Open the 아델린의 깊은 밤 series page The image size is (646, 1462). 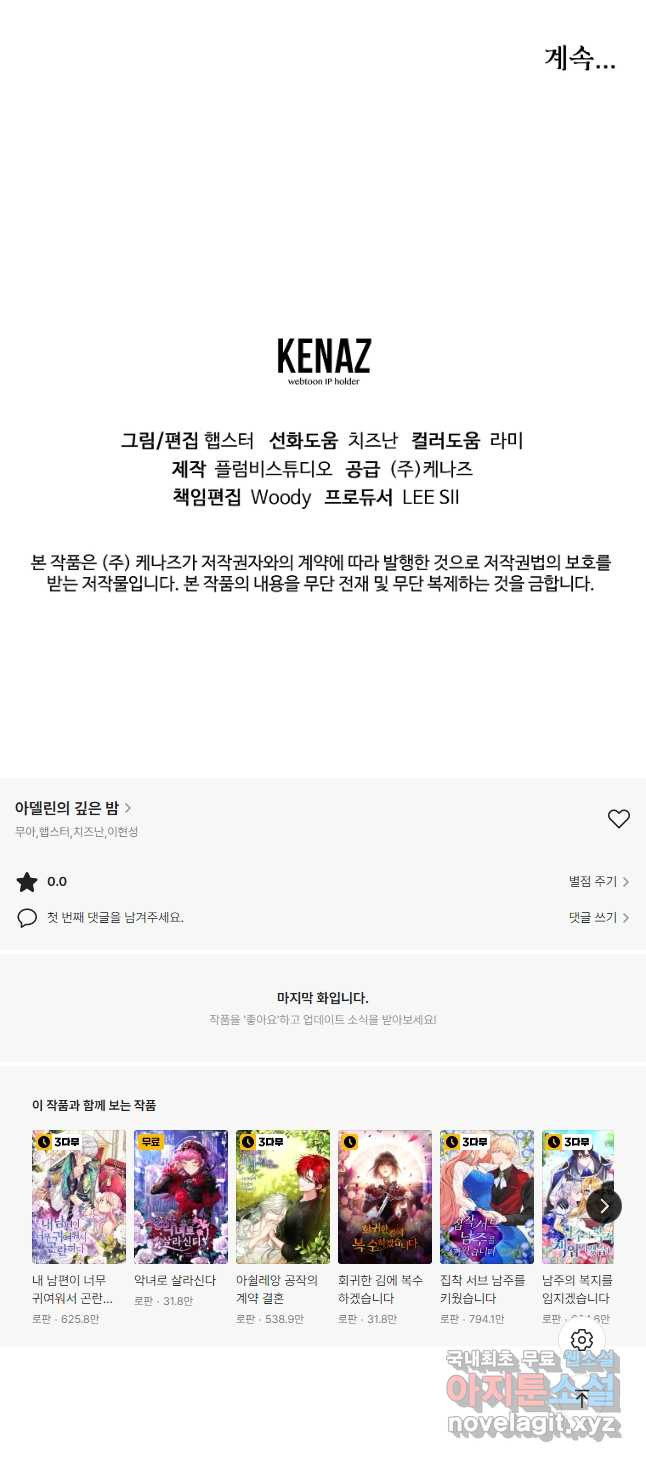(73, 808)
